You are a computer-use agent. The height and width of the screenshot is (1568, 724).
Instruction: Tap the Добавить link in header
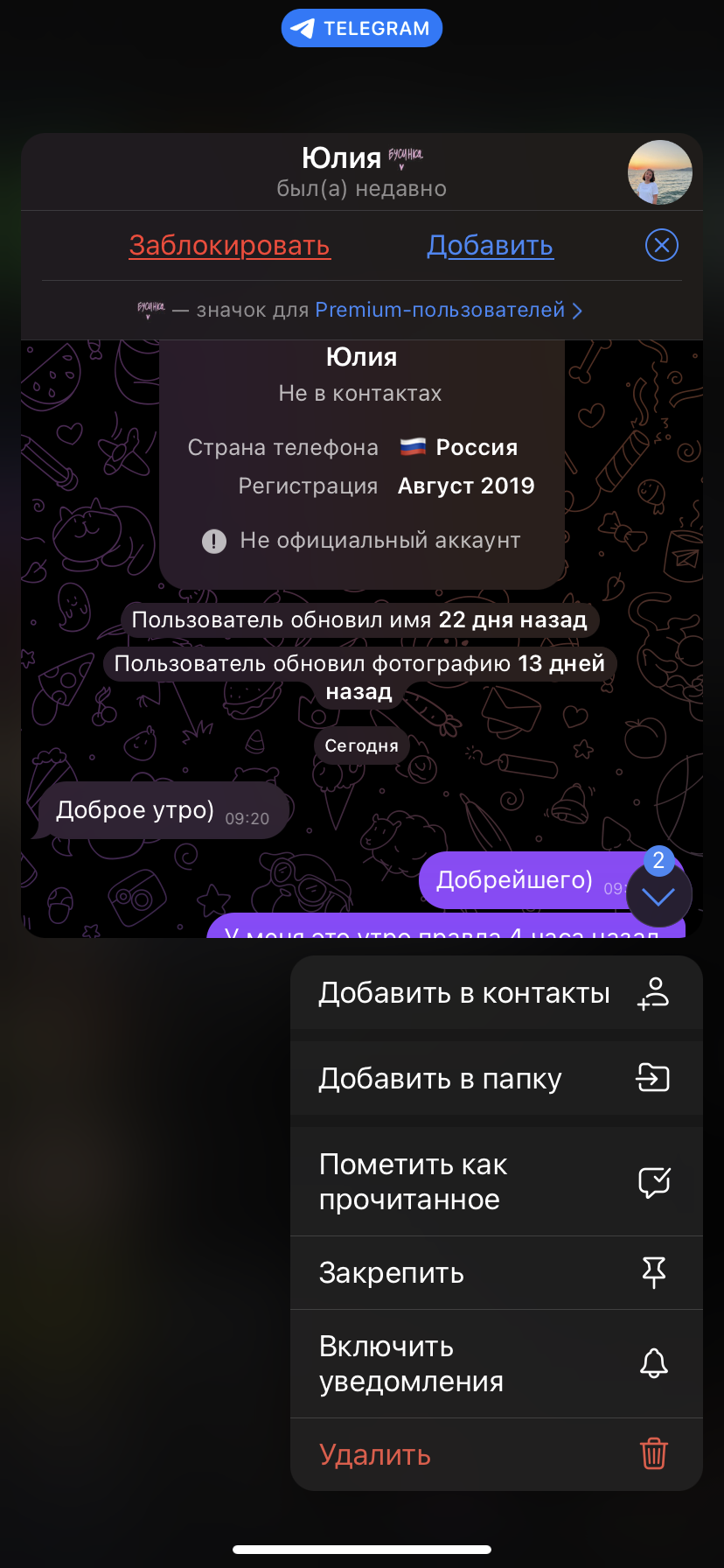pos(490,246)
